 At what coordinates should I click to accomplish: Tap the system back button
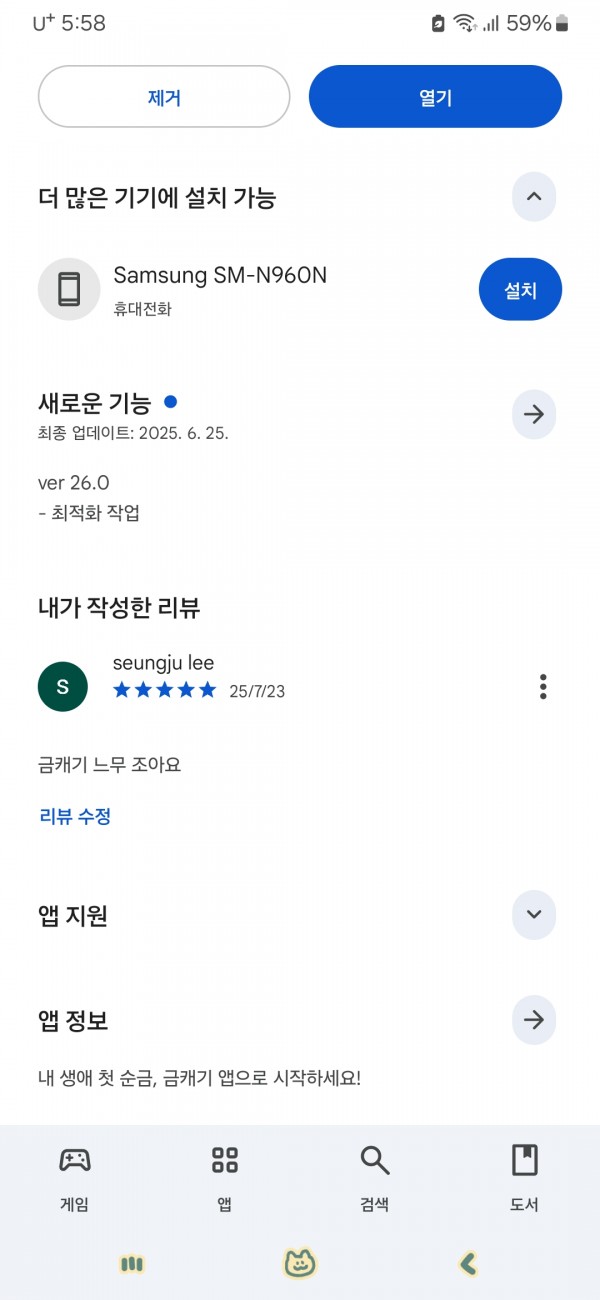coord(468,1264)
